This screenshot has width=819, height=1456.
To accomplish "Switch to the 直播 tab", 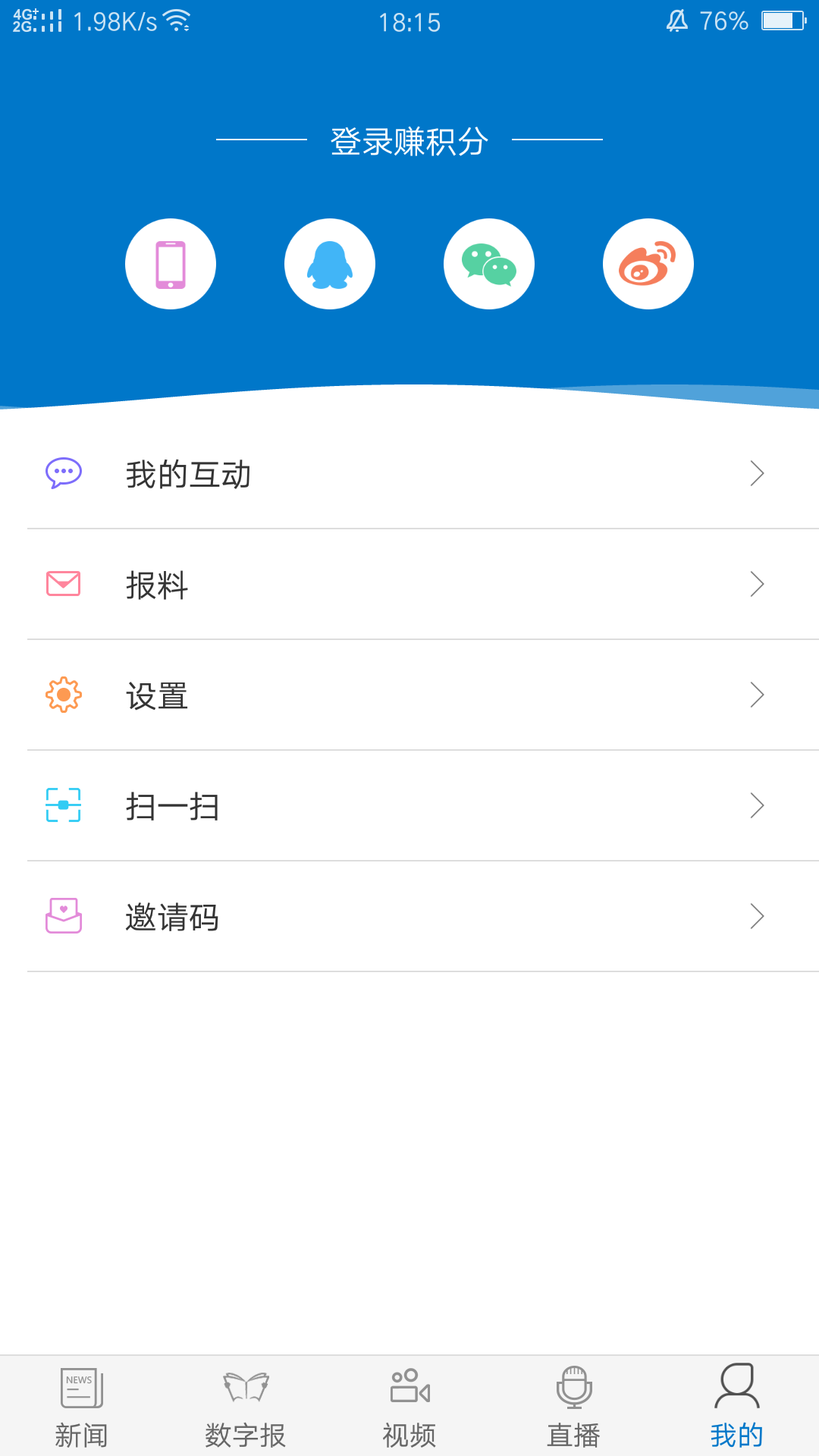I will [573, 1407].
